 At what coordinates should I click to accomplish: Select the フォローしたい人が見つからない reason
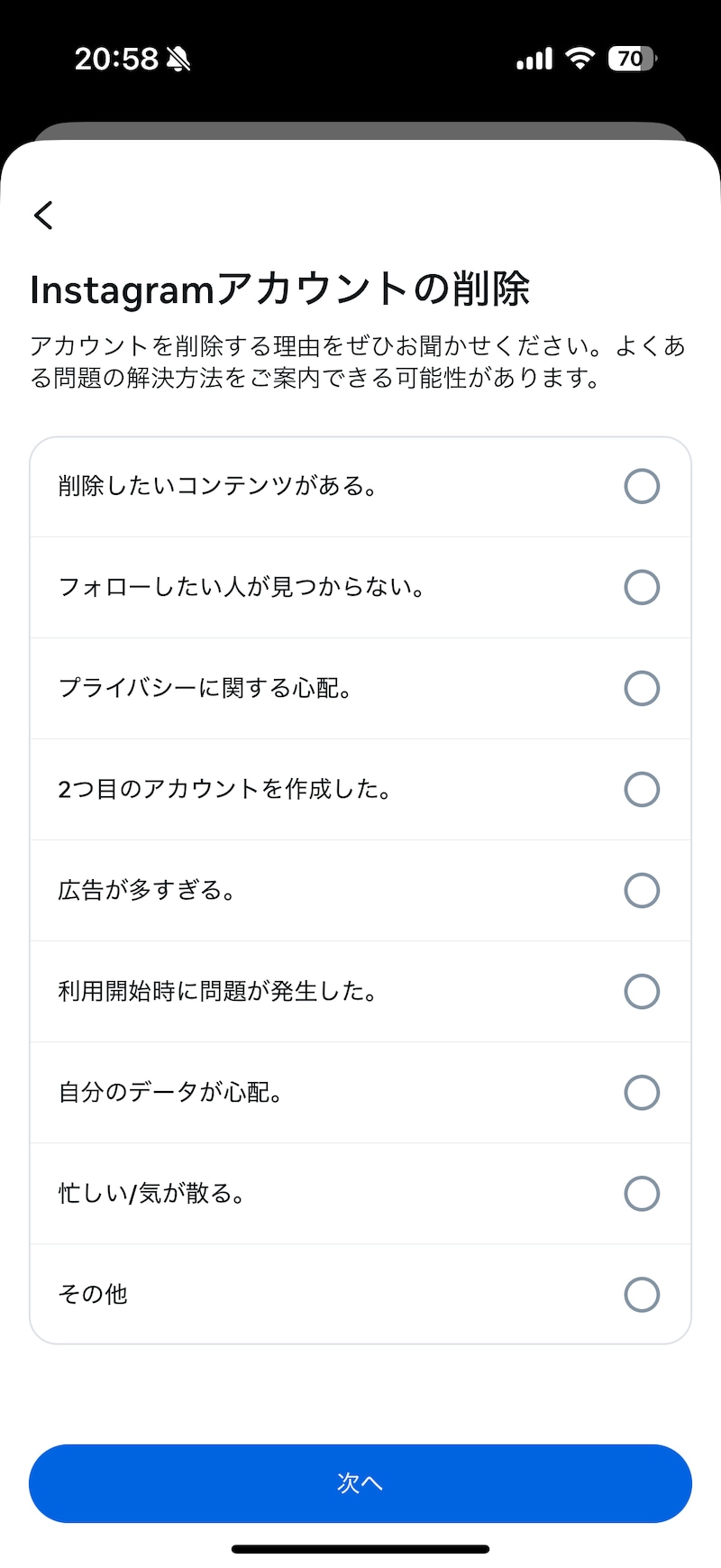[x=642, y=587]
